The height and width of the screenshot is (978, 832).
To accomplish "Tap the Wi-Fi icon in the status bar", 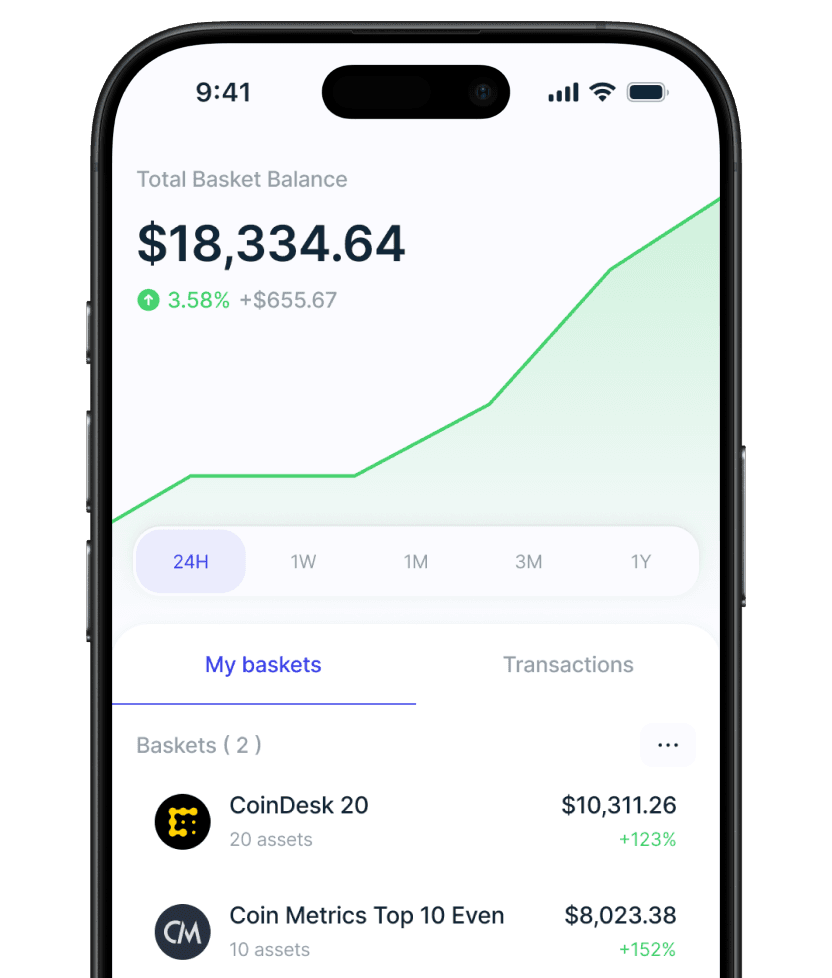I will coord(601,91).
